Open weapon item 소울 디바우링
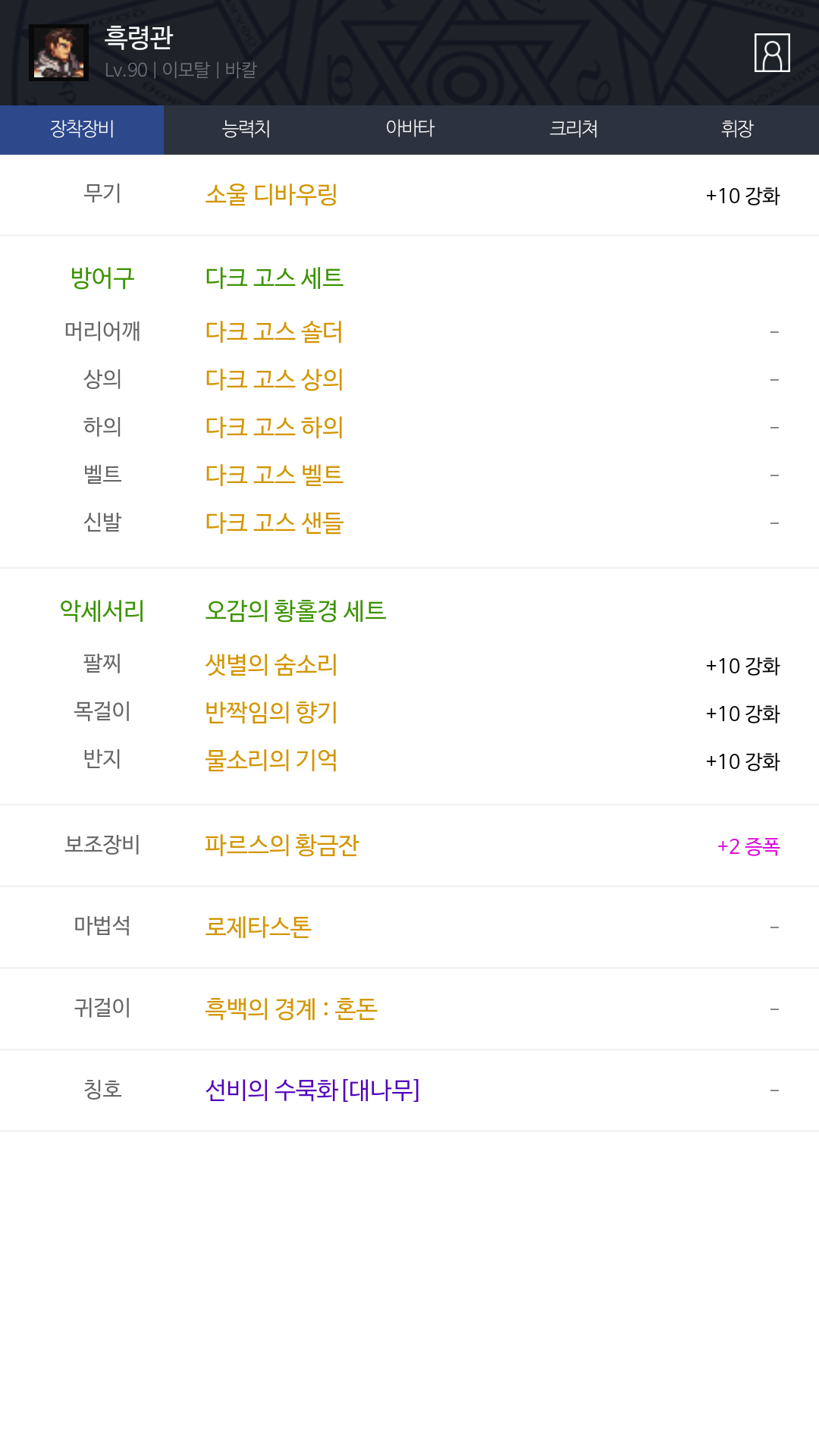The height and width of the screenshot is (1456, 819). pyautogui.click(x=271, y=195)
